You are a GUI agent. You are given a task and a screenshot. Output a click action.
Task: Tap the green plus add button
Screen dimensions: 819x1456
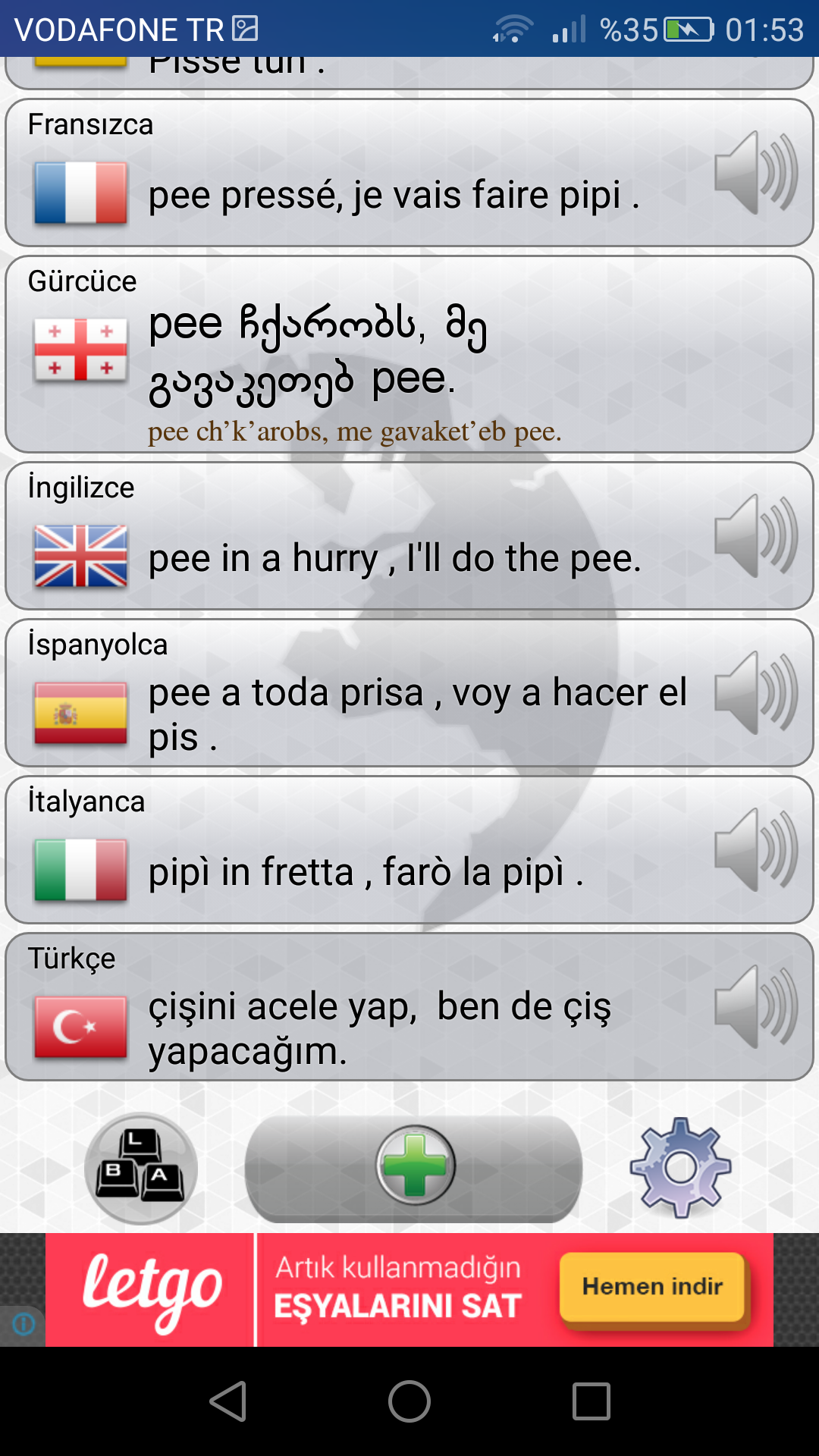tap(415, 1166)
